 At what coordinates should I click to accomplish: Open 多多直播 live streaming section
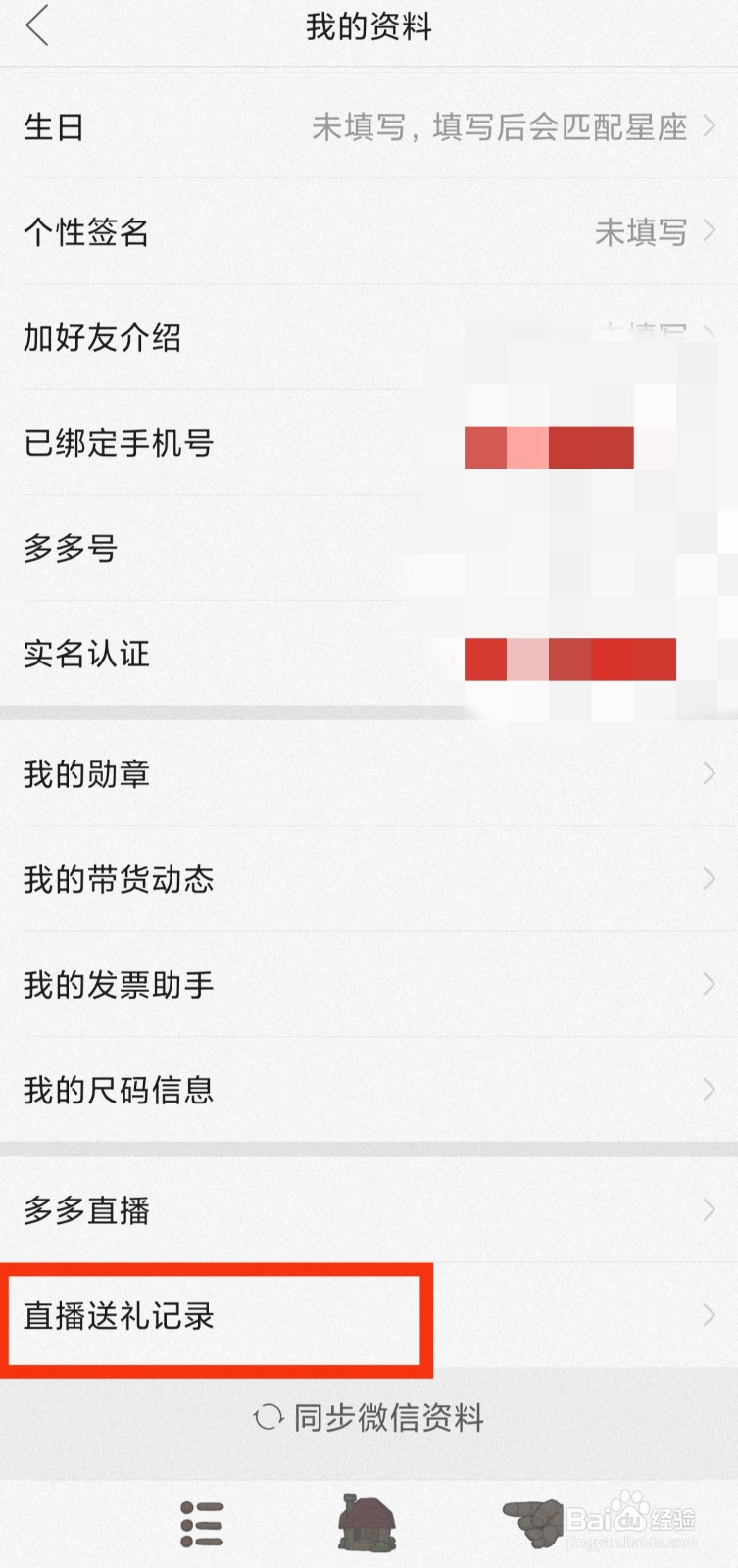(369, 1211)
